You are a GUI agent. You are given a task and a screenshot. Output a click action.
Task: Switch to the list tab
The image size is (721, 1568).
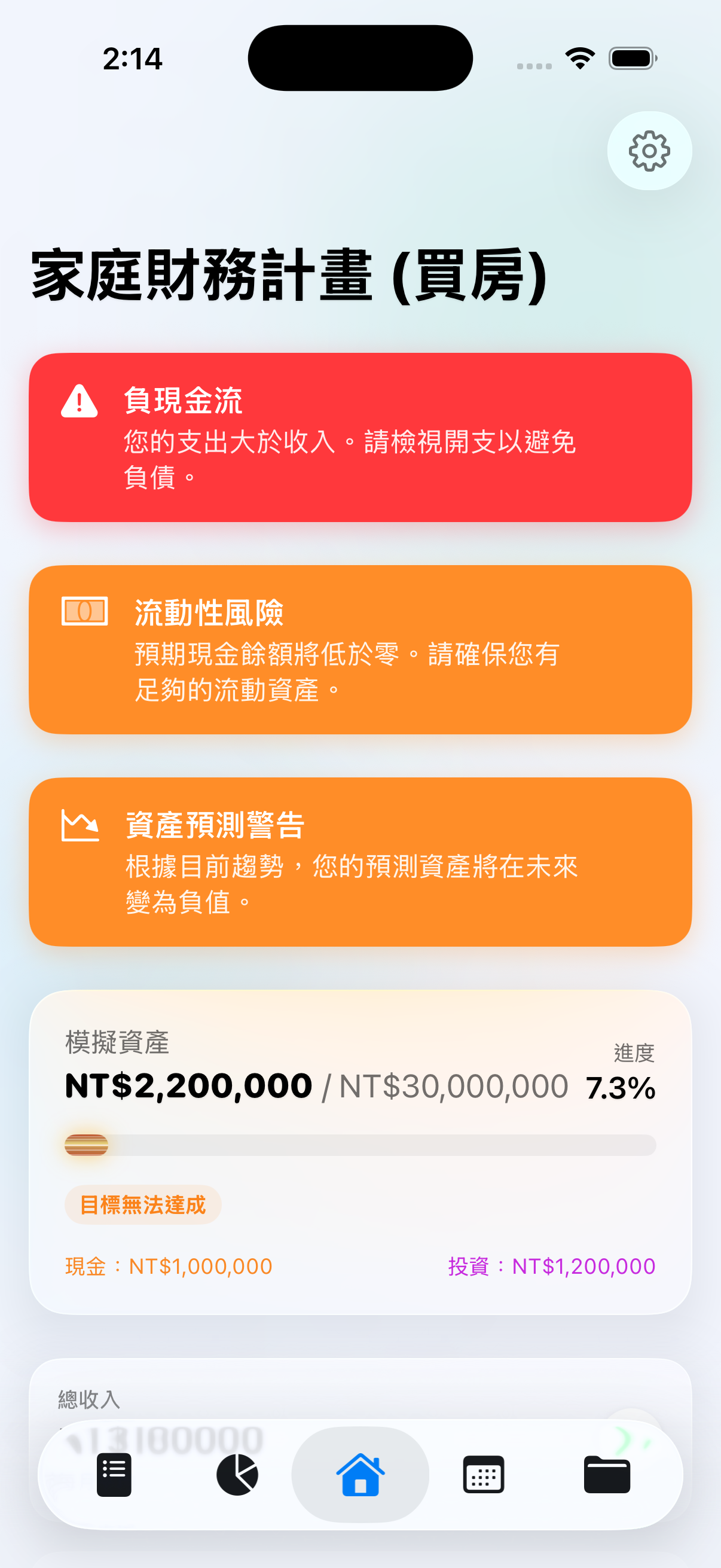[114, 1474]
